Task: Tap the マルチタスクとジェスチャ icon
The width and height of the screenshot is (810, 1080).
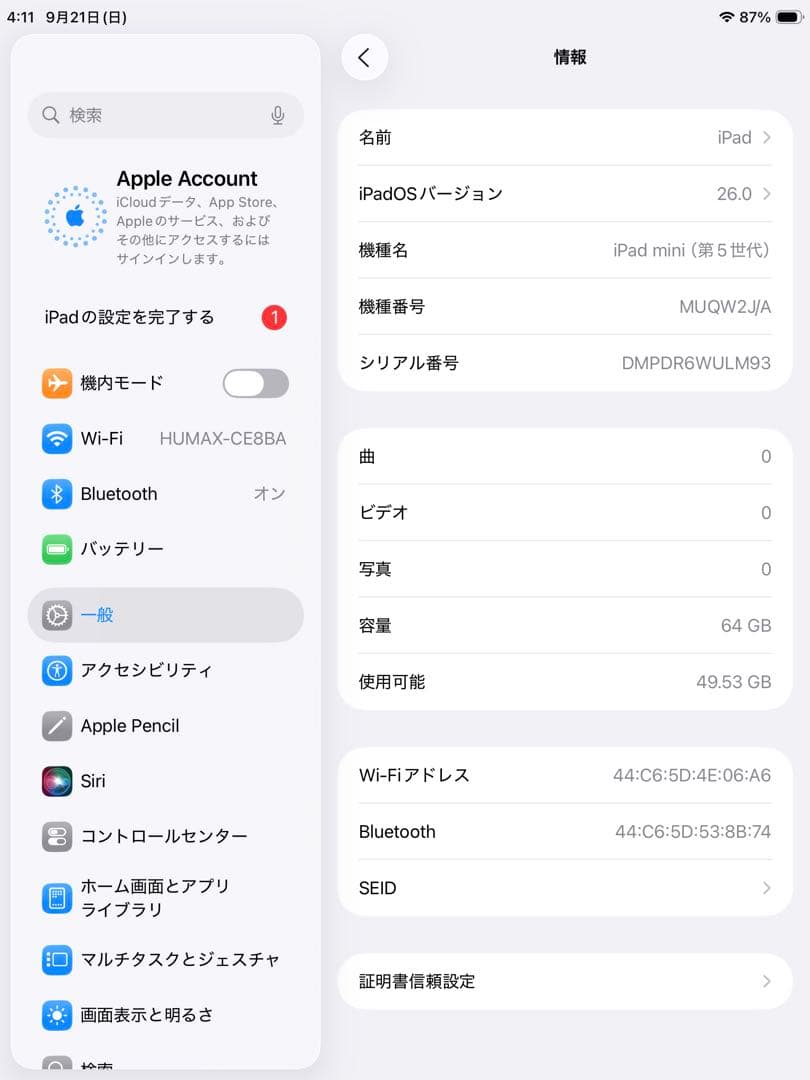Action: pyautogui.click(x=56, y=959)
